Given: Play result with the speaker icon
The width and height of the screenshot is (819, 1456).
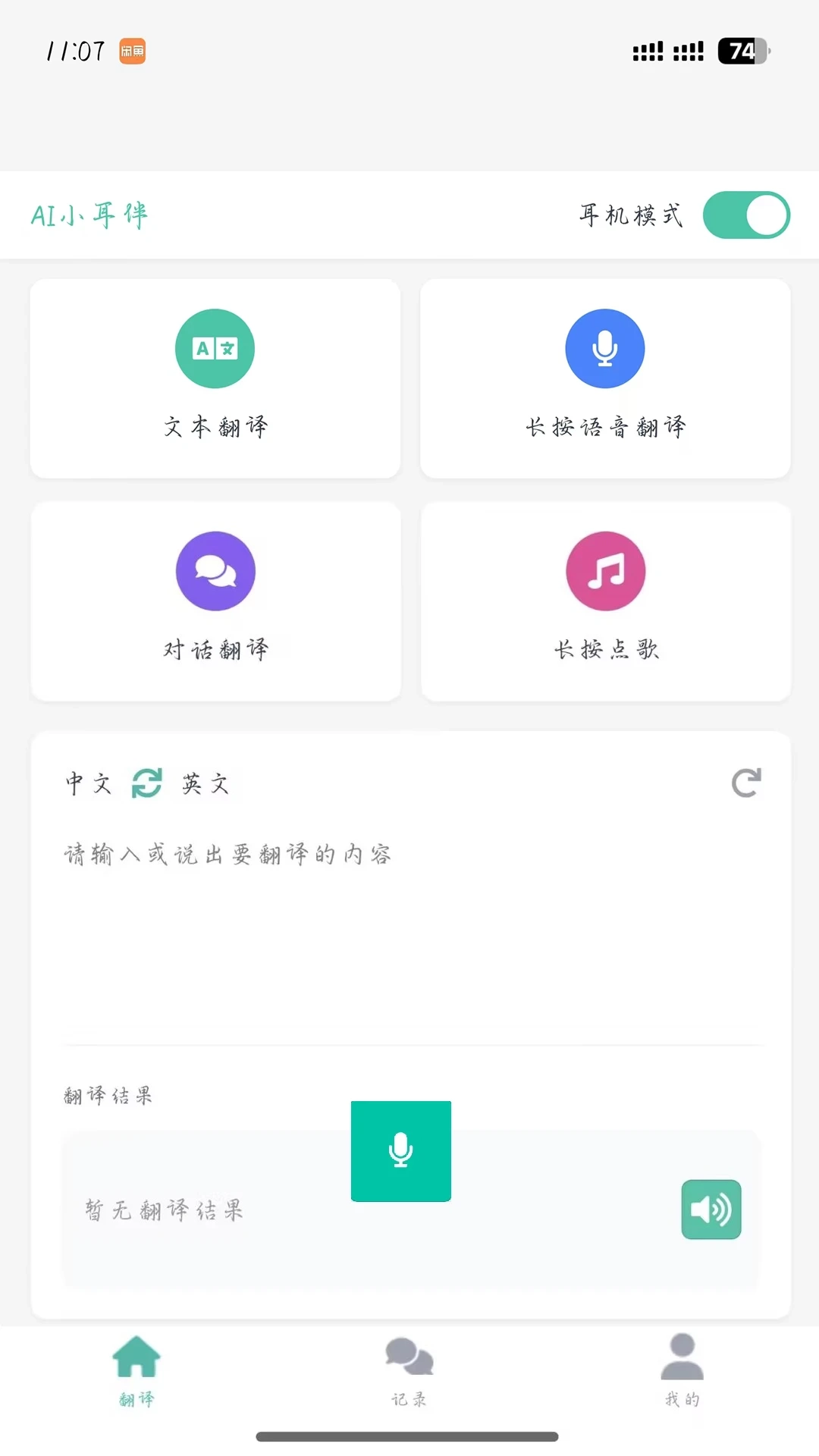Looking at the screenshot, I should pyautogui.click(x=711, y=1210).
